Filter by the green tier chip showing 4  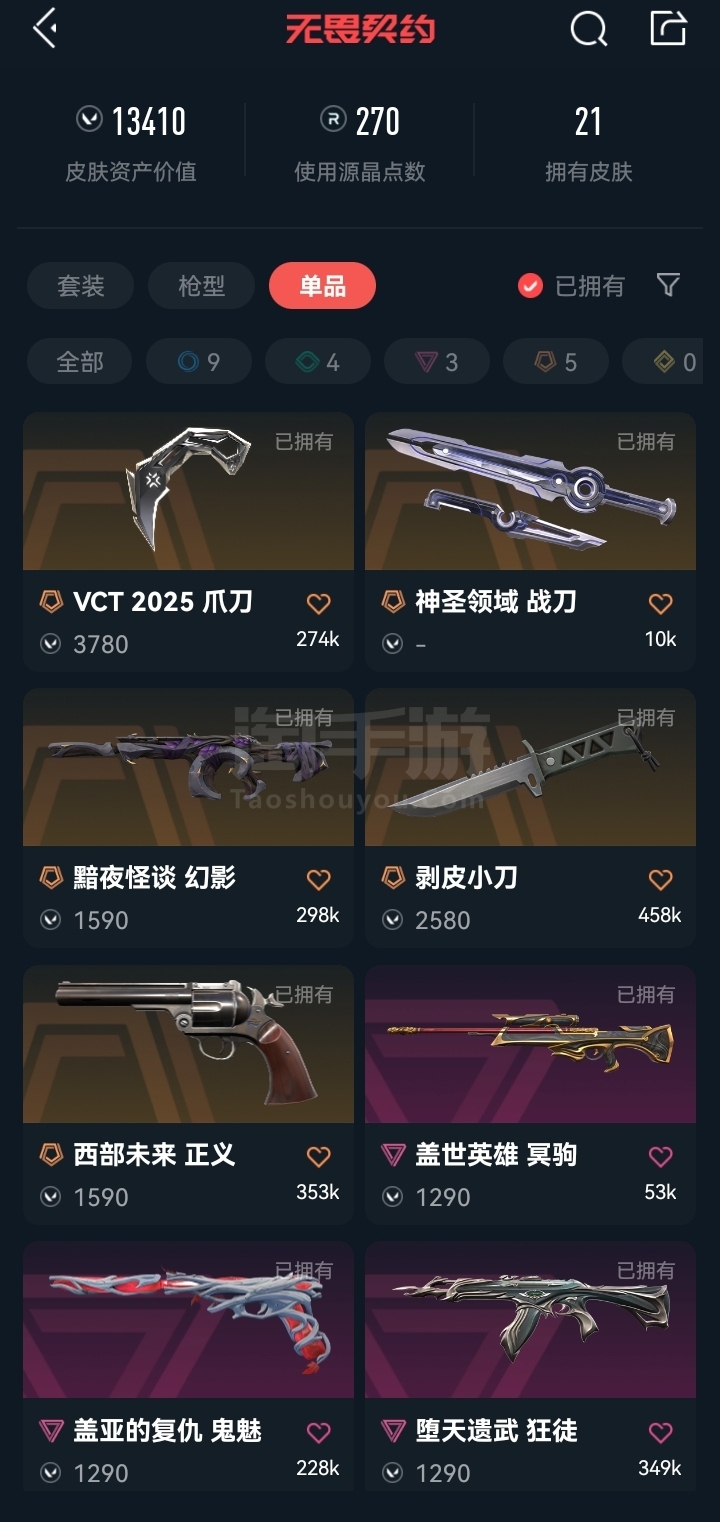click(x=318, y=361)
